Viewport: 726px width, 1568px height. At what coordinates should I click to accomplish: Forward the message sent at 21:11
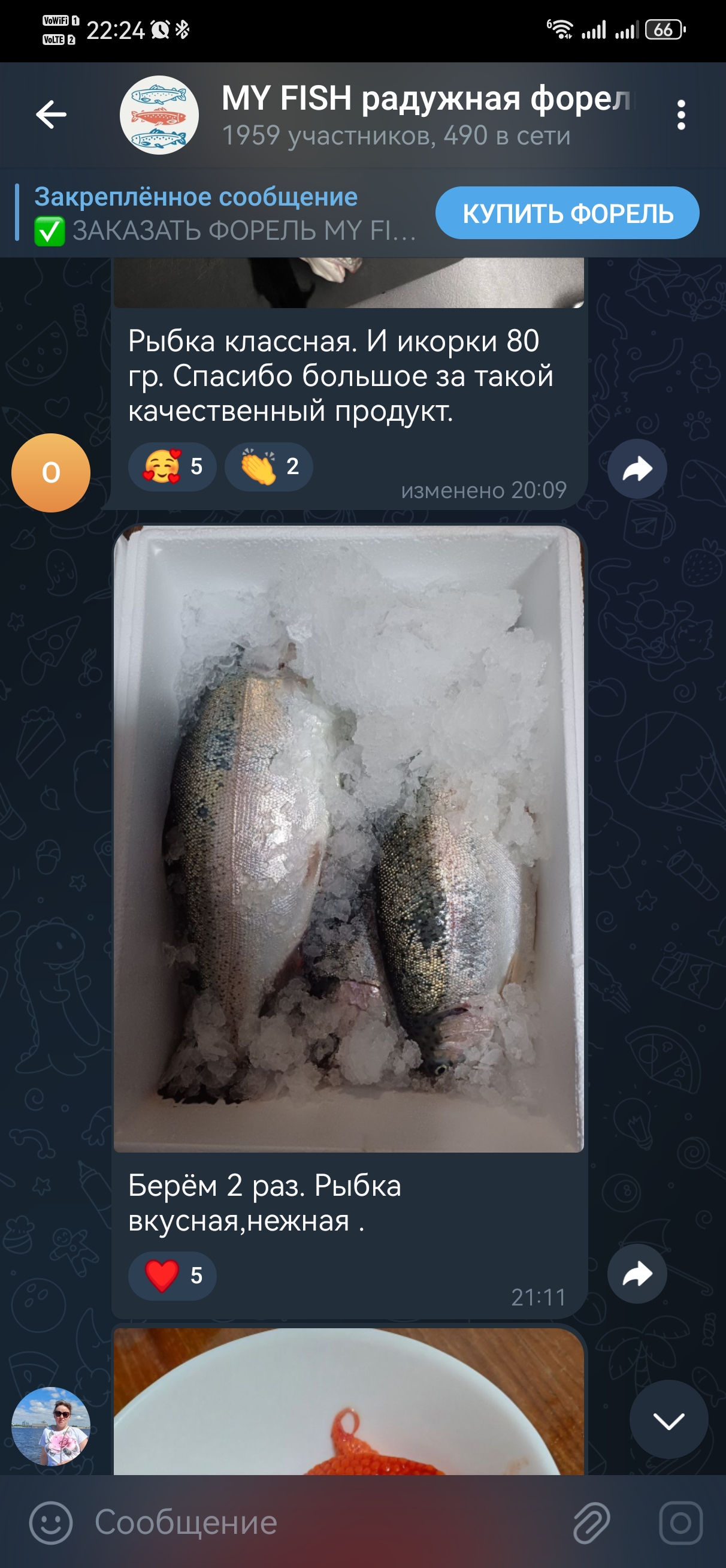637,1274
